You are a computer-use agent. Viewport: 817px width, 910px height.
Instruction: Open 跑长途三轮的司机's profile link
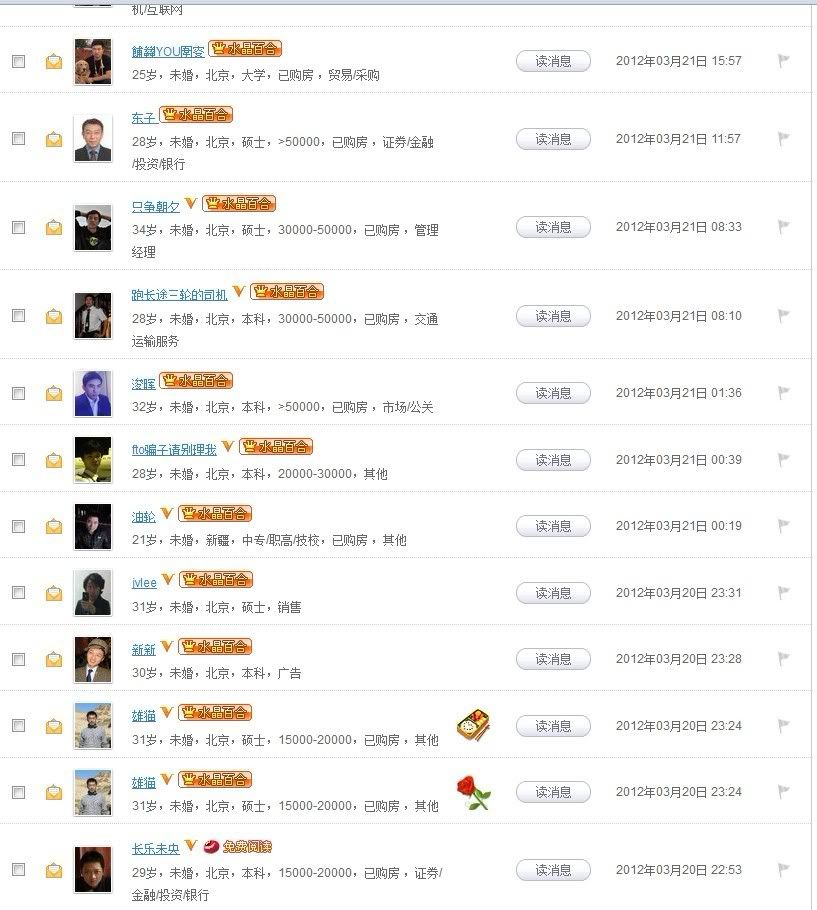click(x=180, y=295)
